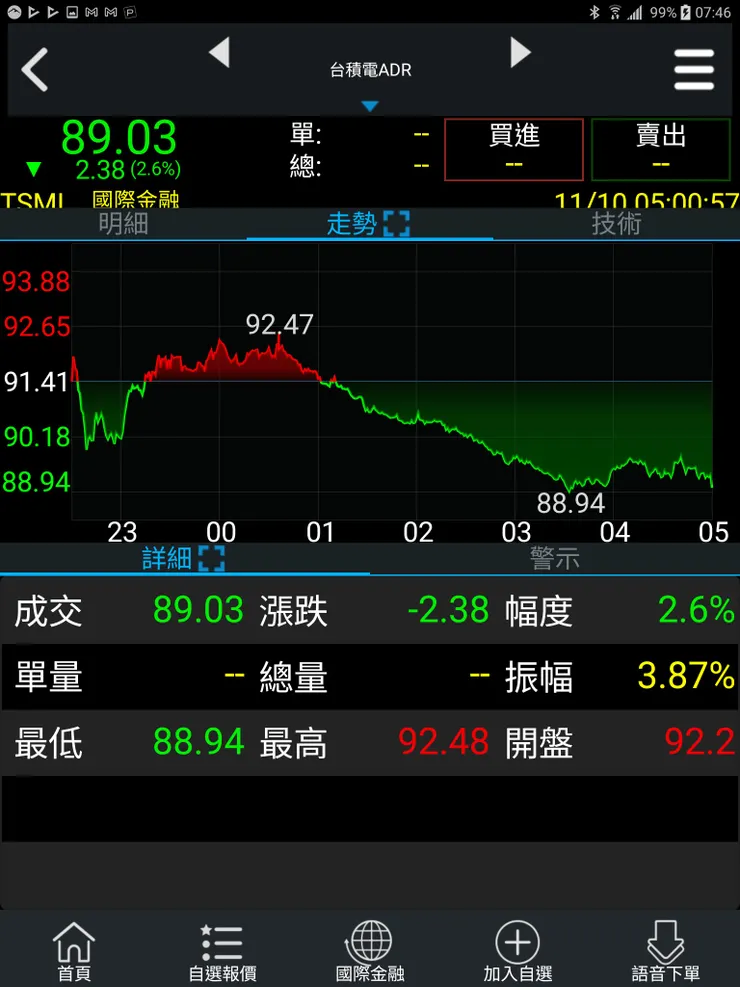Expand the 走勢 chart to fullscreen
Screen dimensions: 740x987
[399, 224]
